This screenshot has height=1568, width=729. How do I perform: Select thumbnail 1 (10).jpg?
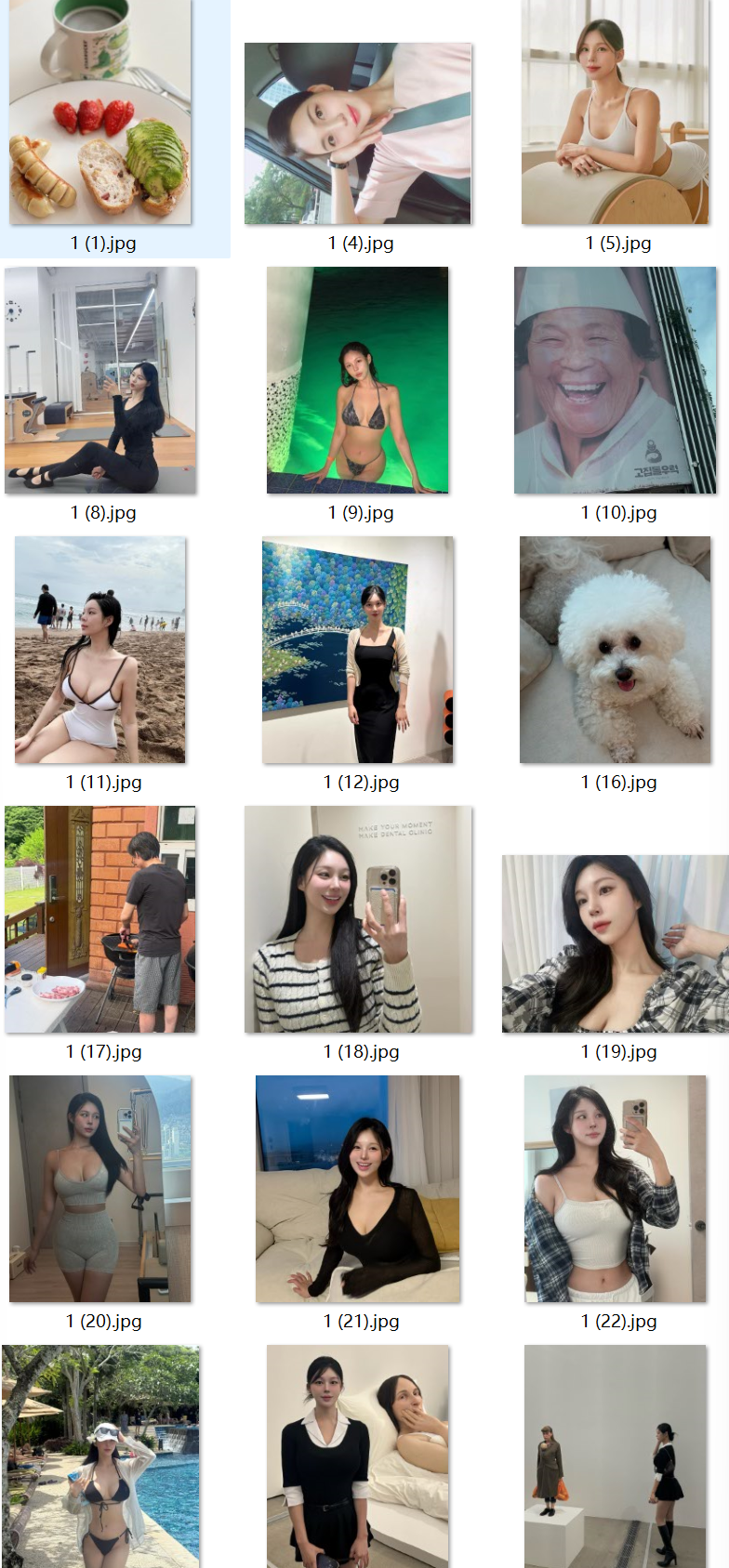coord(616,380)
